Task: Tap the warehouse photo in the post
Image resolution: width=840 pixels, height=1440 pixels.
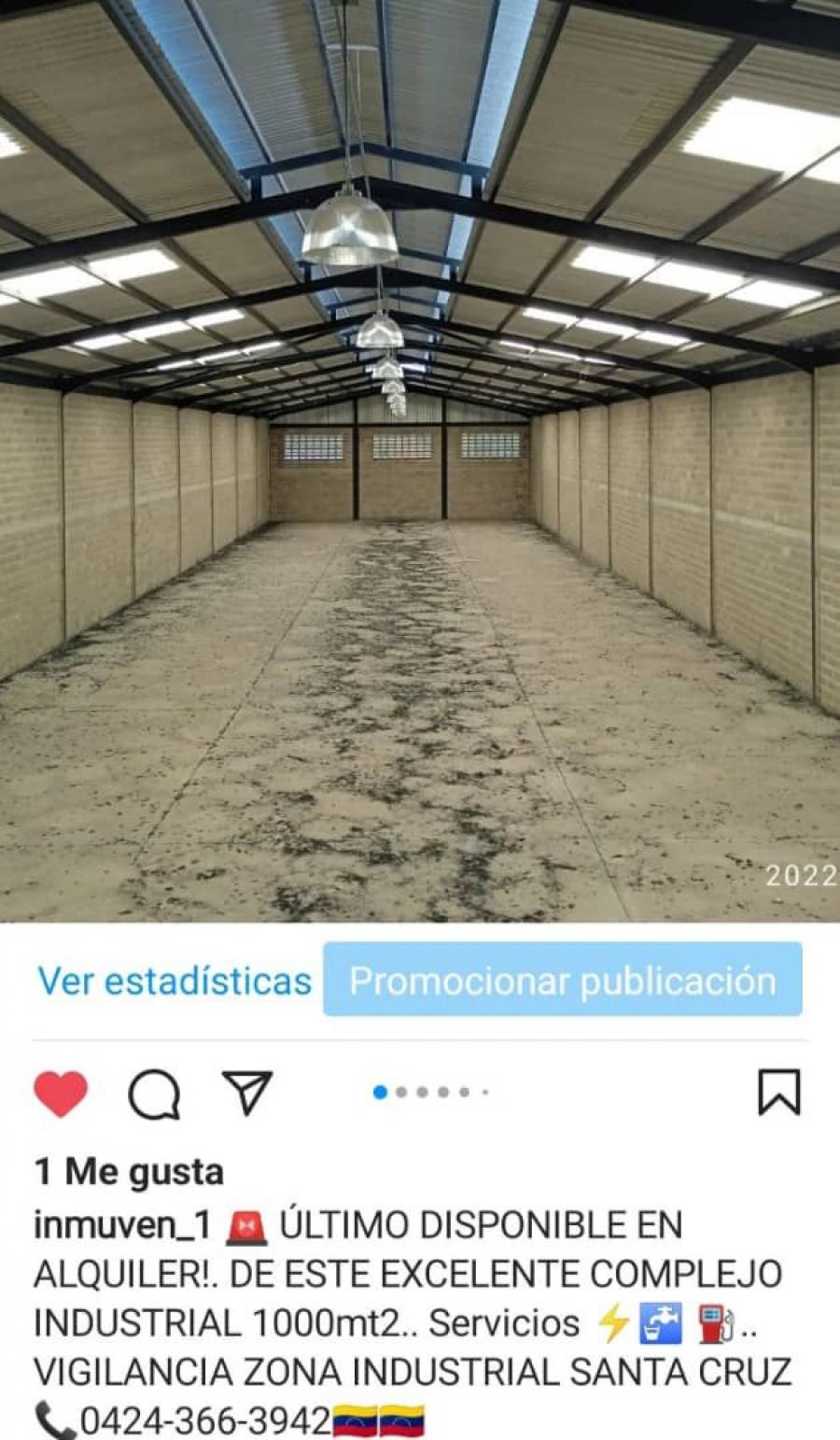Action: [420, 461]
